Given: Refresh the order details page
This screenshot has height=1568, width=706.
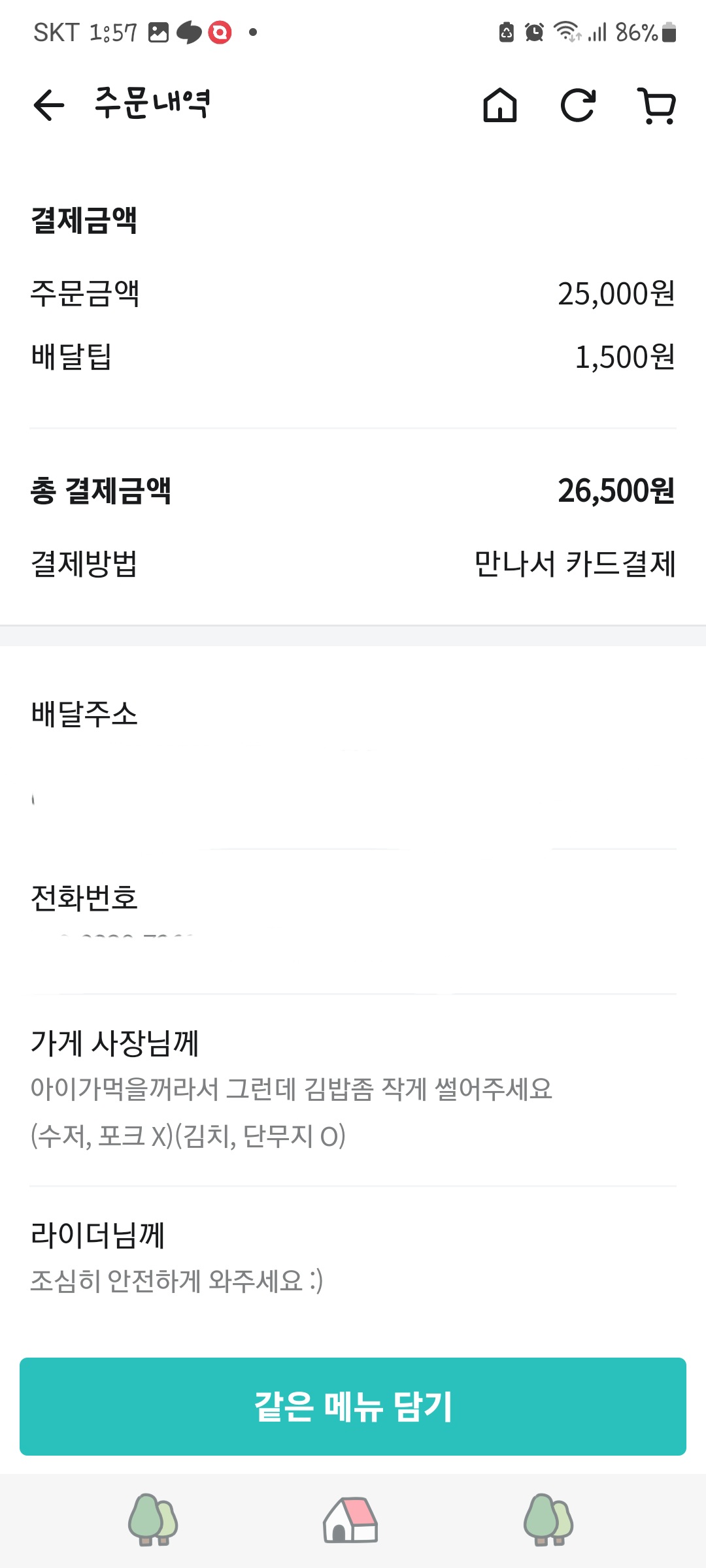Looking at the screenshot, I should [579, 105].
